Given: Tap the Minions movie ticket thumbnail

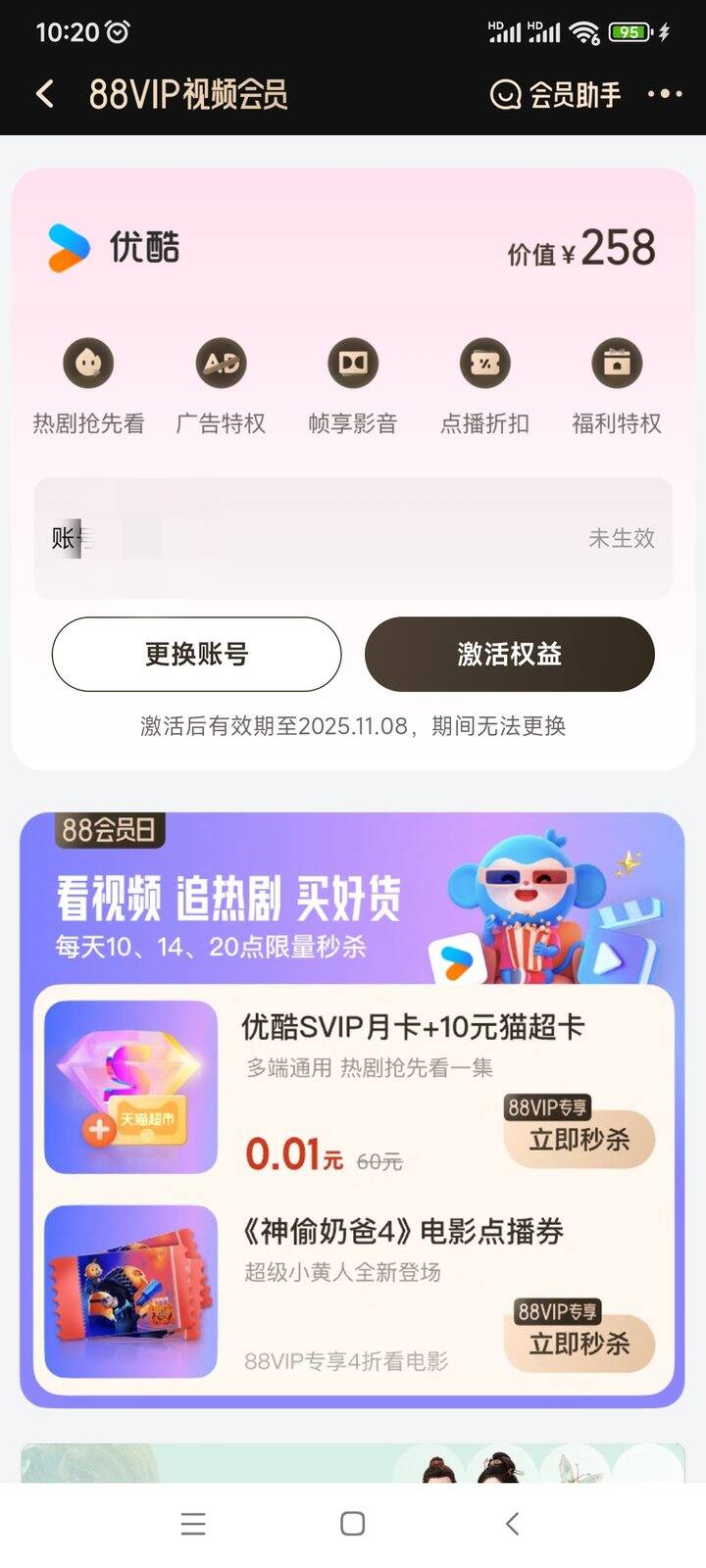Looking at the screenshot, I should (130, 1292).
